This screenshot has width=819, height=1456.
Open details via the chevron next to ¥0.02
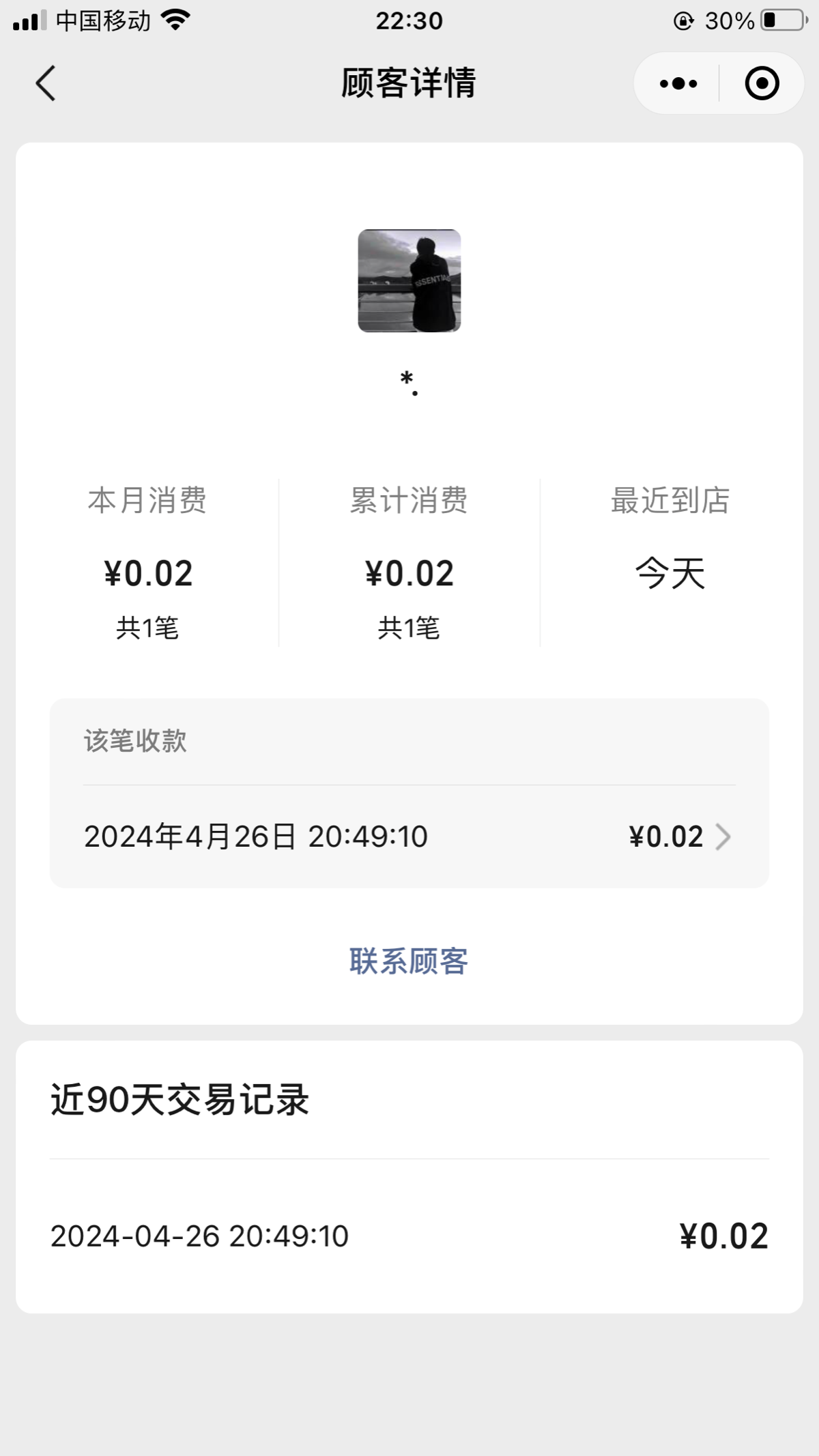725,836
